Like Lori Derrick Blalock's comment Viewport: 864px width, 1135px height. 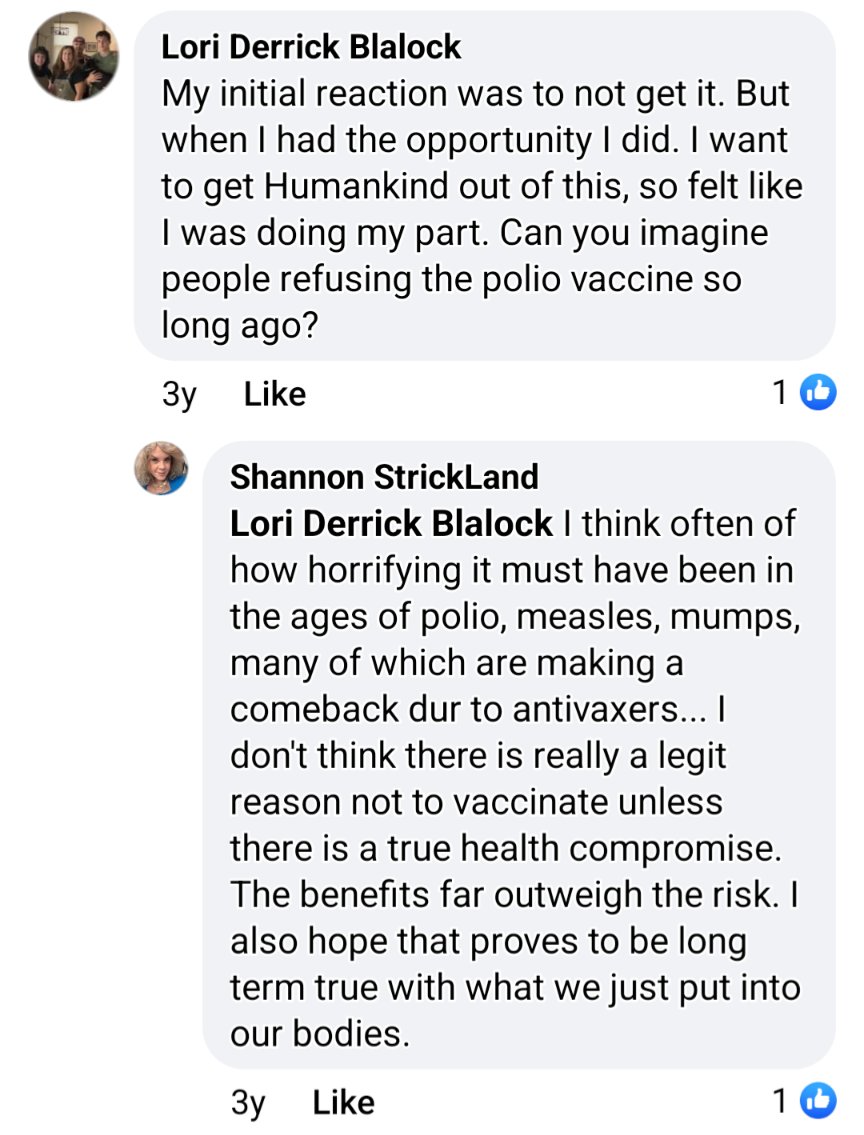[274, 394]
